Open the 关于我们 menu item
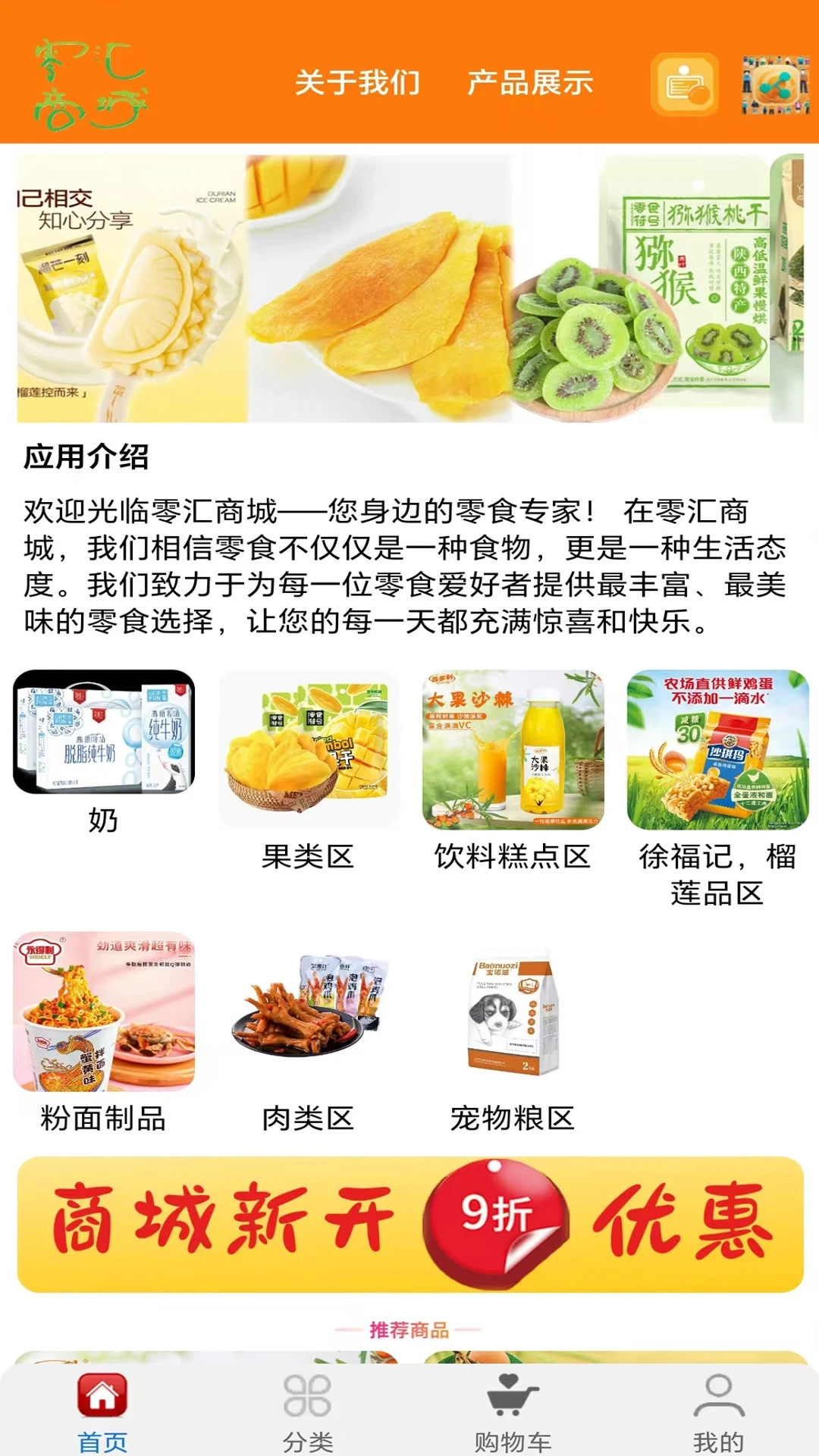Viewport: 819px width, 1456px height. coord(358,86)
